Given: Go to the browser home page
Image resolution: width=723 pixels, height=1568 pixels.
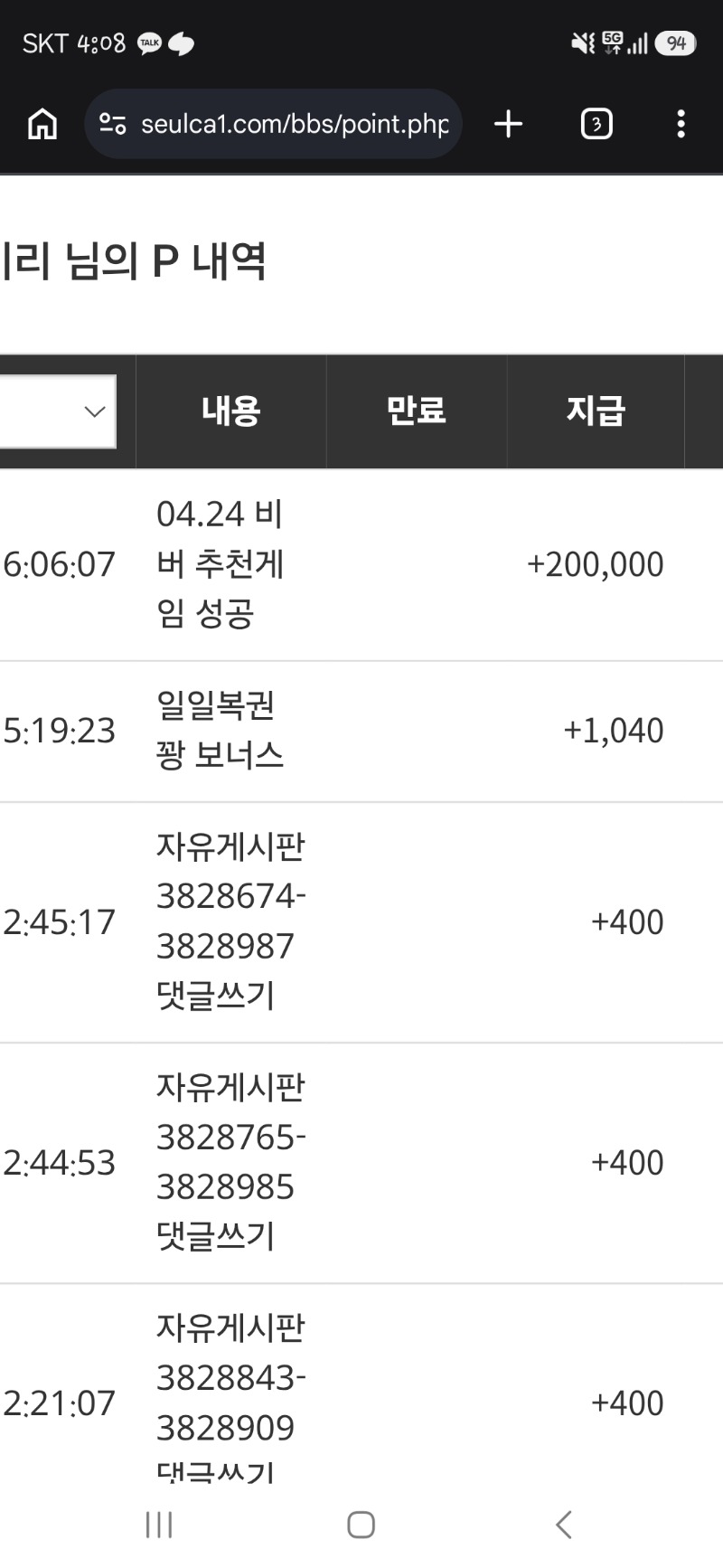Looking at the screenshot, I should tap(42, 124).
